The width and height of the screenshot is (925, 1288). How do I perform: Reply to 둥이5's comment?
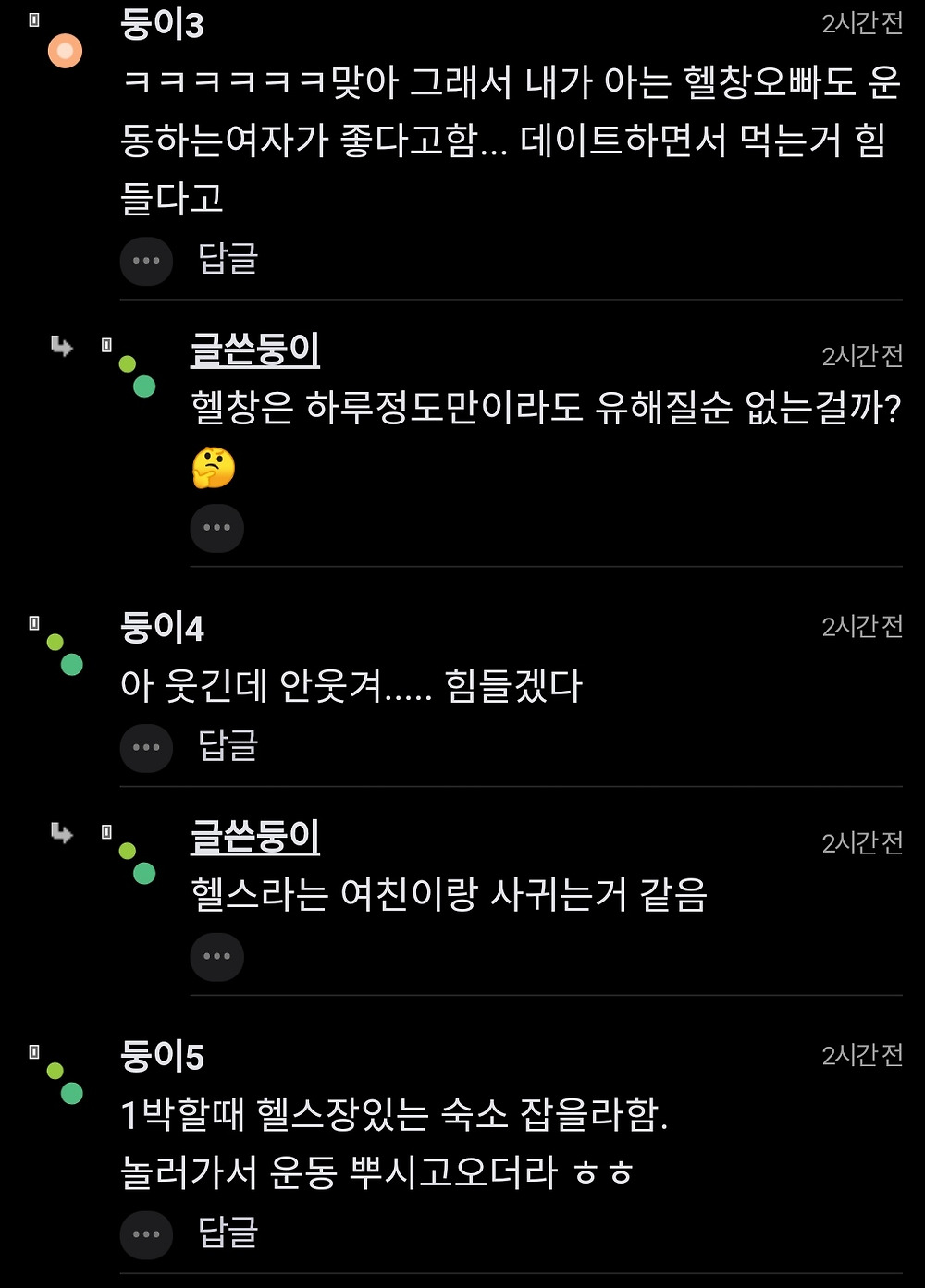pyautogui.click(x=228, y=1233)
